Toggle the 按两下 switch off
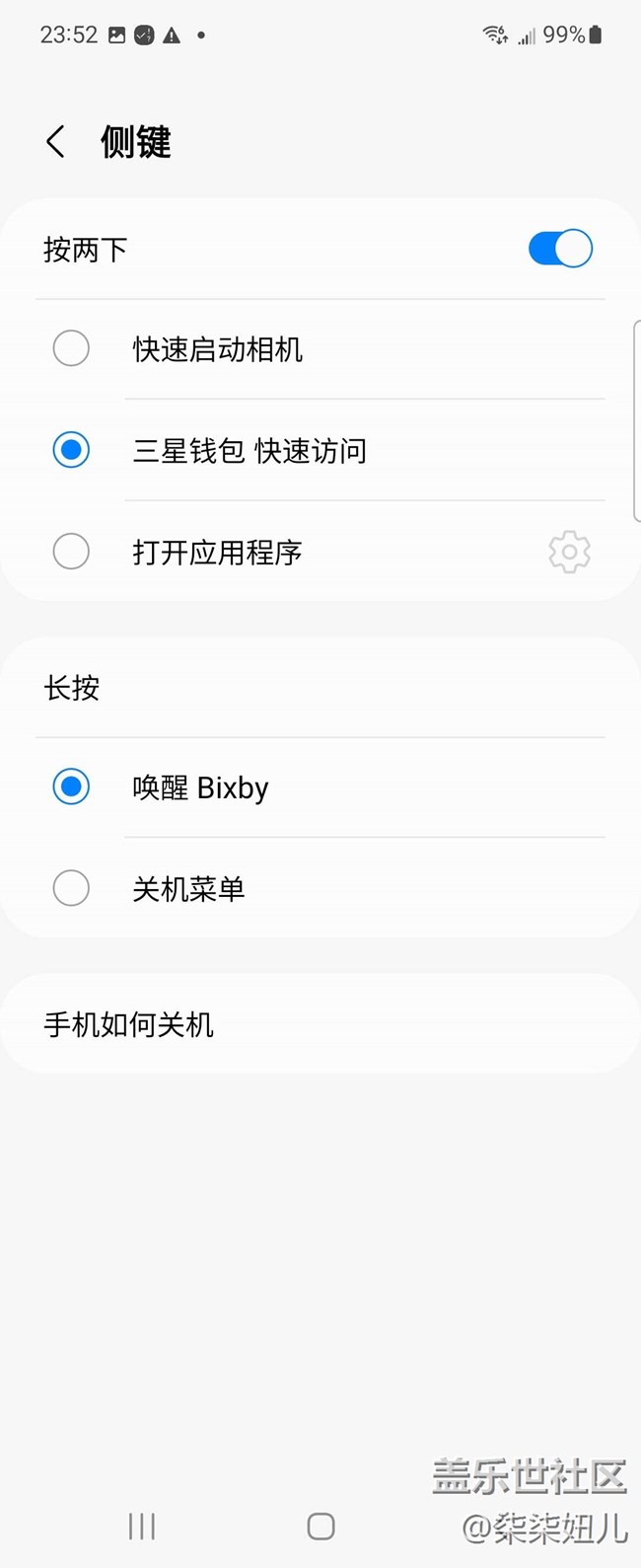The image size is (641, 1568). tap(560, 249)
